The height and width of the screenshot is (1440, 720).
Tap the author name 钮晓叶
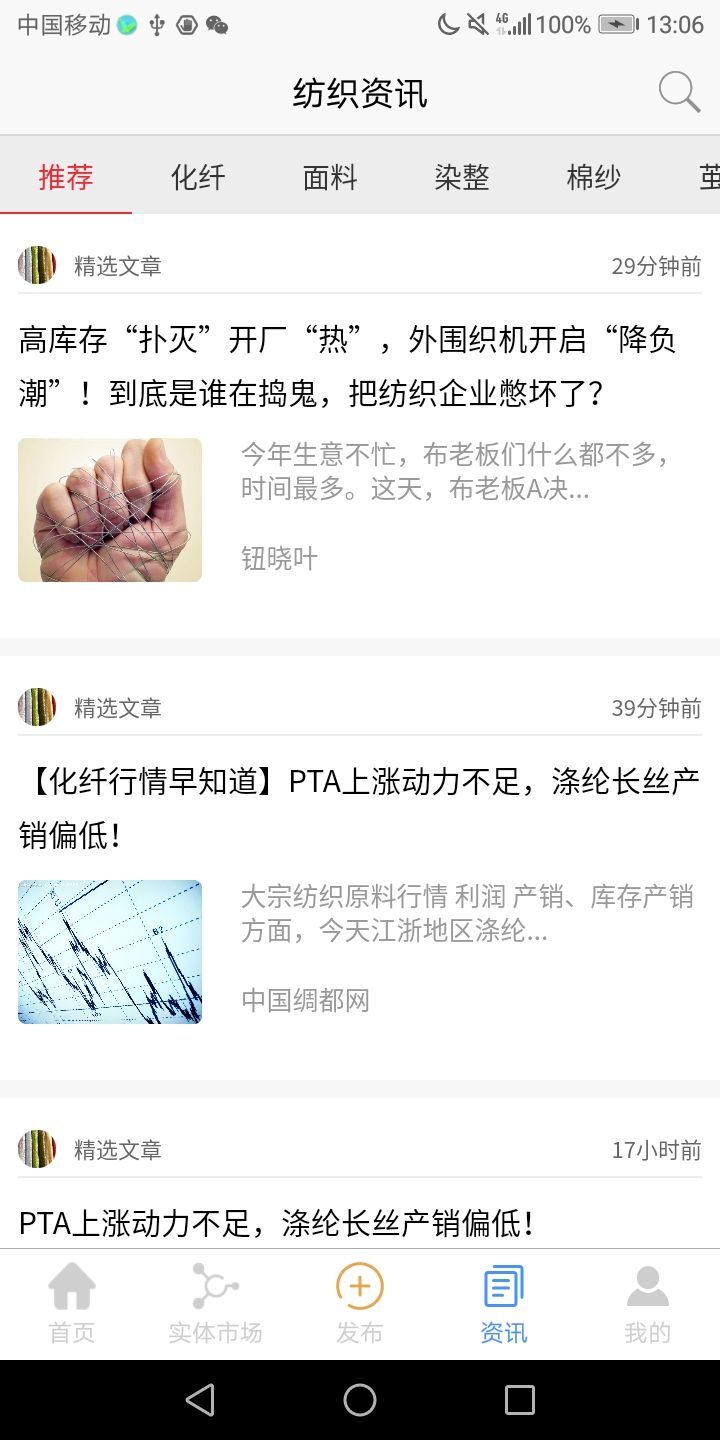(278, 558)
